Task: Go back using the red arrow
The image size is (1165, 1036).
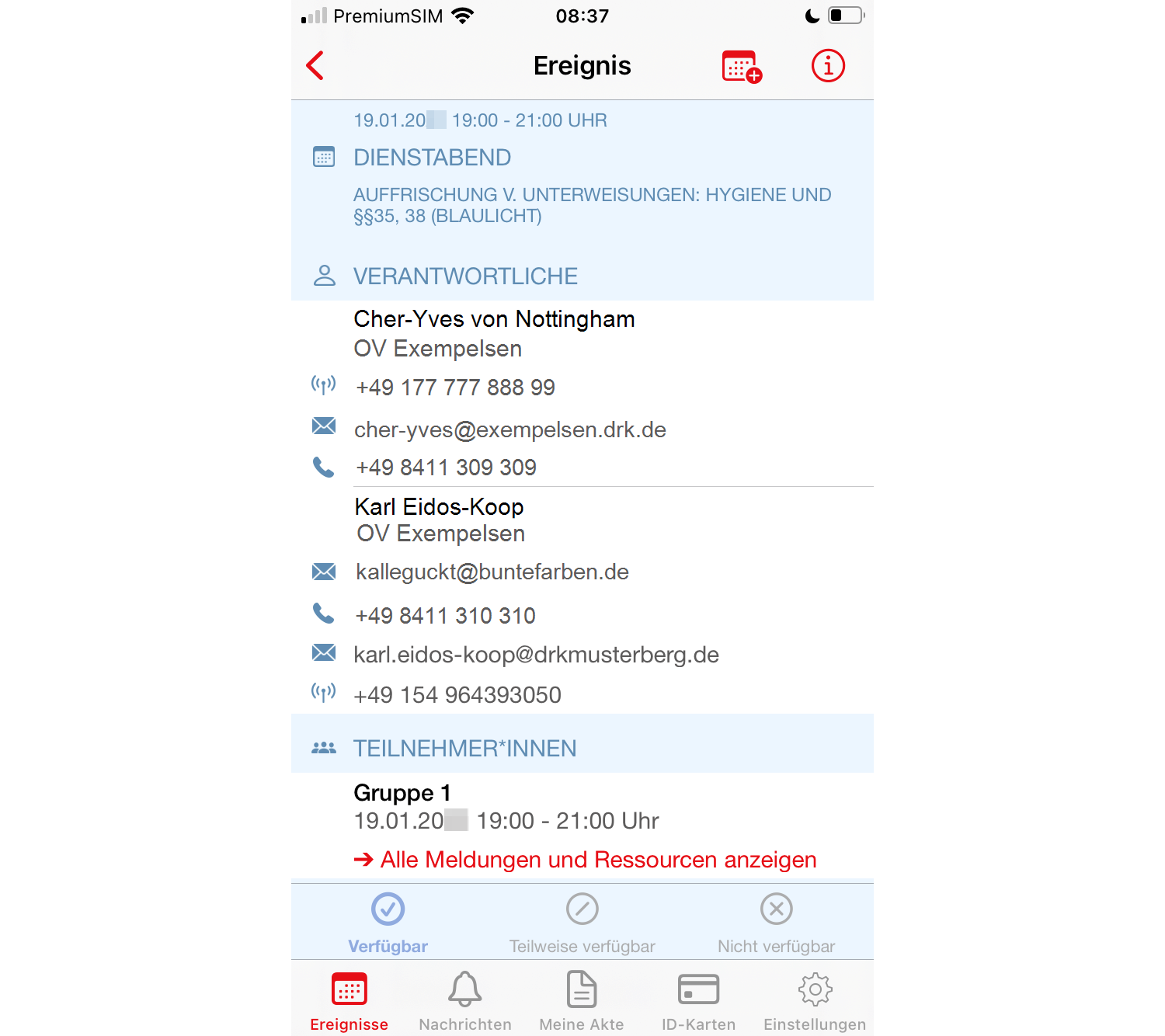Action: pyautogui.click(x=315, y=66)
